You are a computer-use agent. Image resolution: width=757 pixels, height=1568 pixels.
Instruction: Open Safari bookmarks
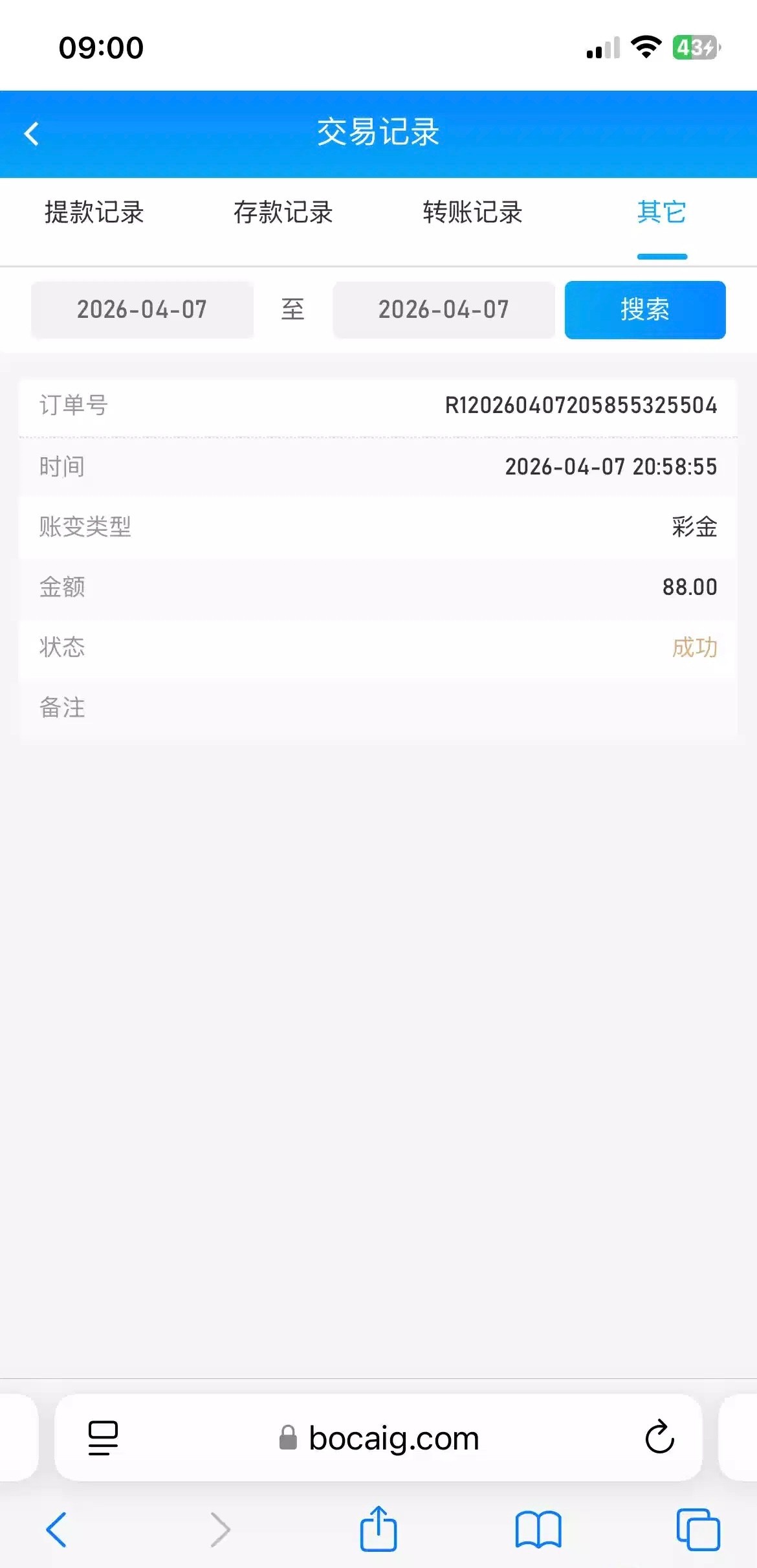tap(538, 1529)
